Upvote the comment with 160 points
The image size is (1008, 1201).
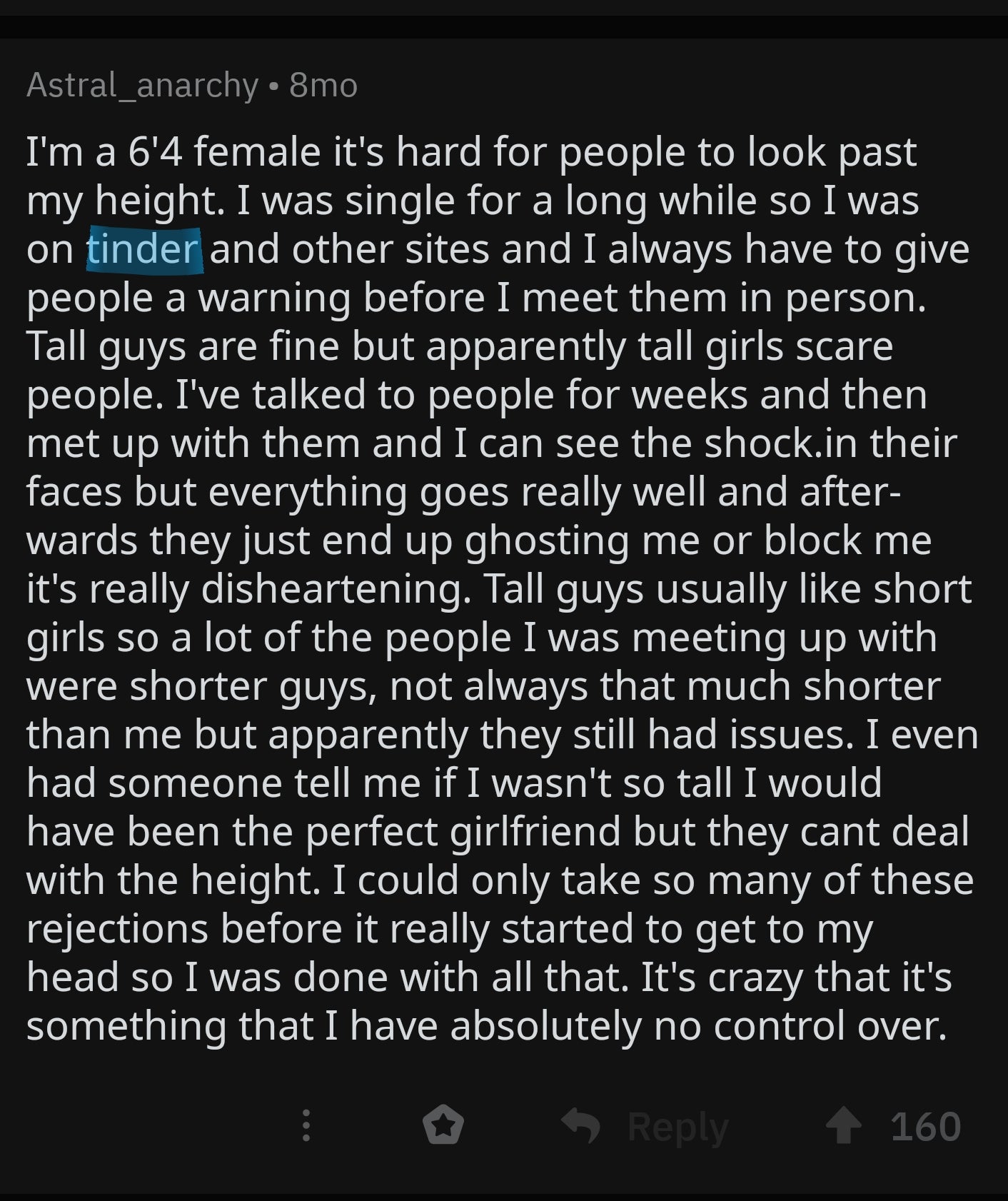[x=844, y=1125]
